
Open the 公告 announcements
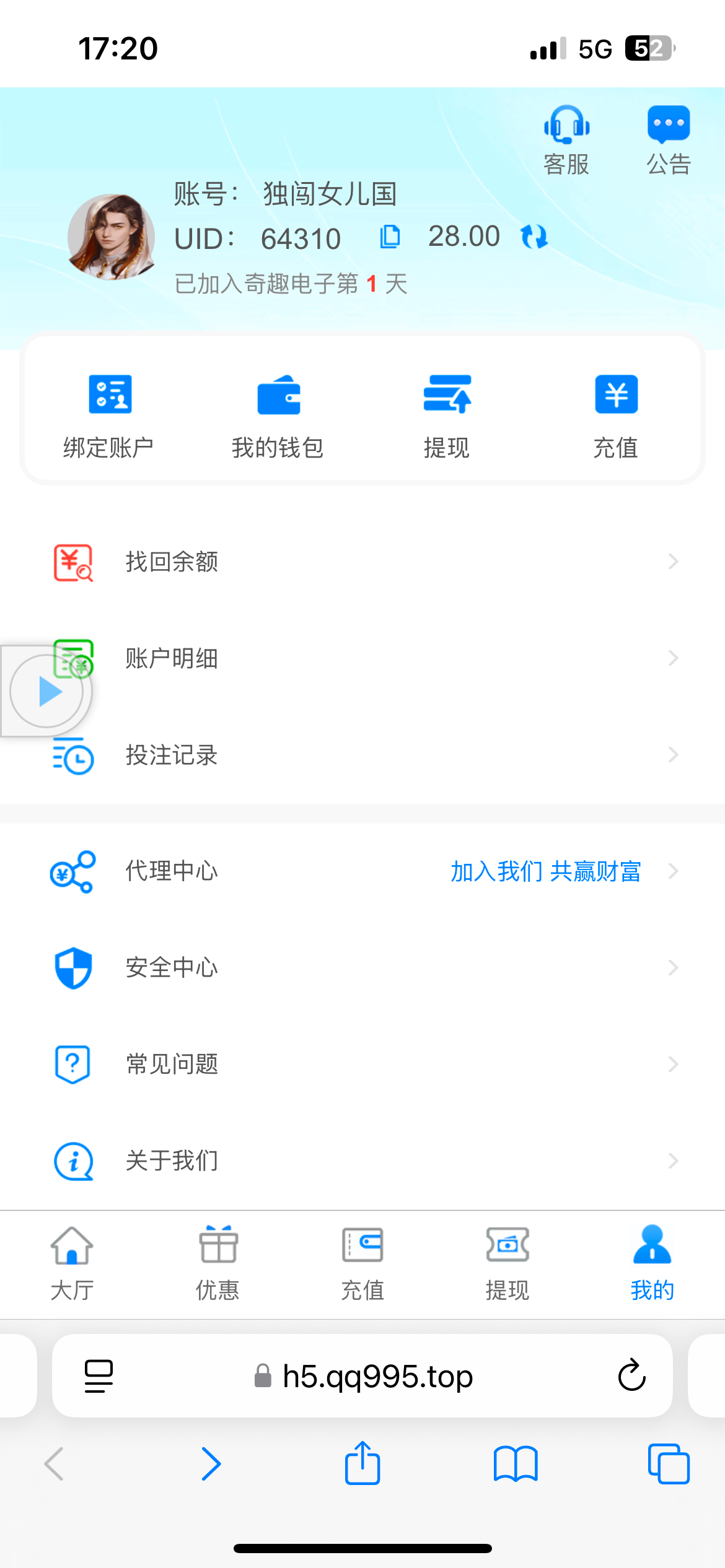(669, 141)
